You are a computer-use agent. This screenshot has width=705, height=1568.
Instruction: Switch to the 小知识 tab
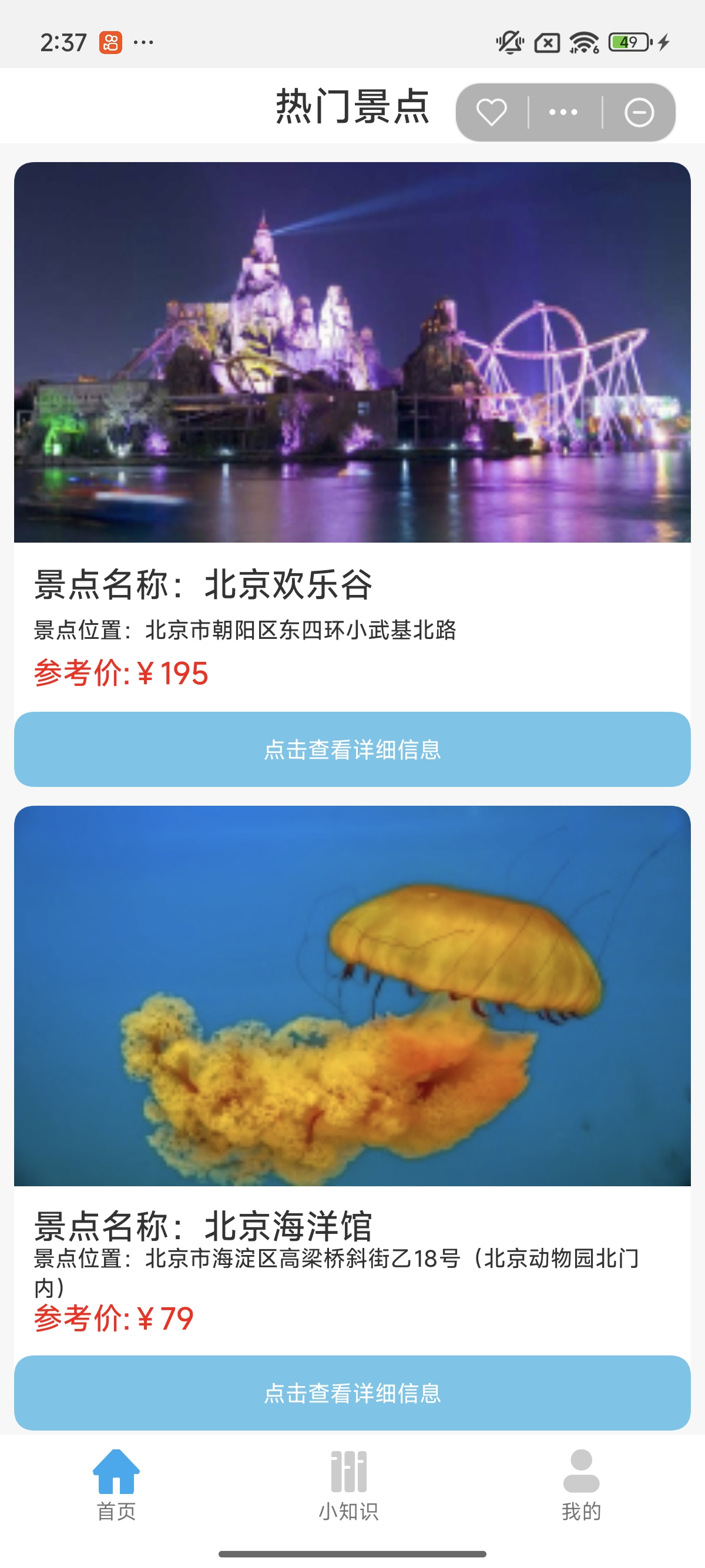349,1485
